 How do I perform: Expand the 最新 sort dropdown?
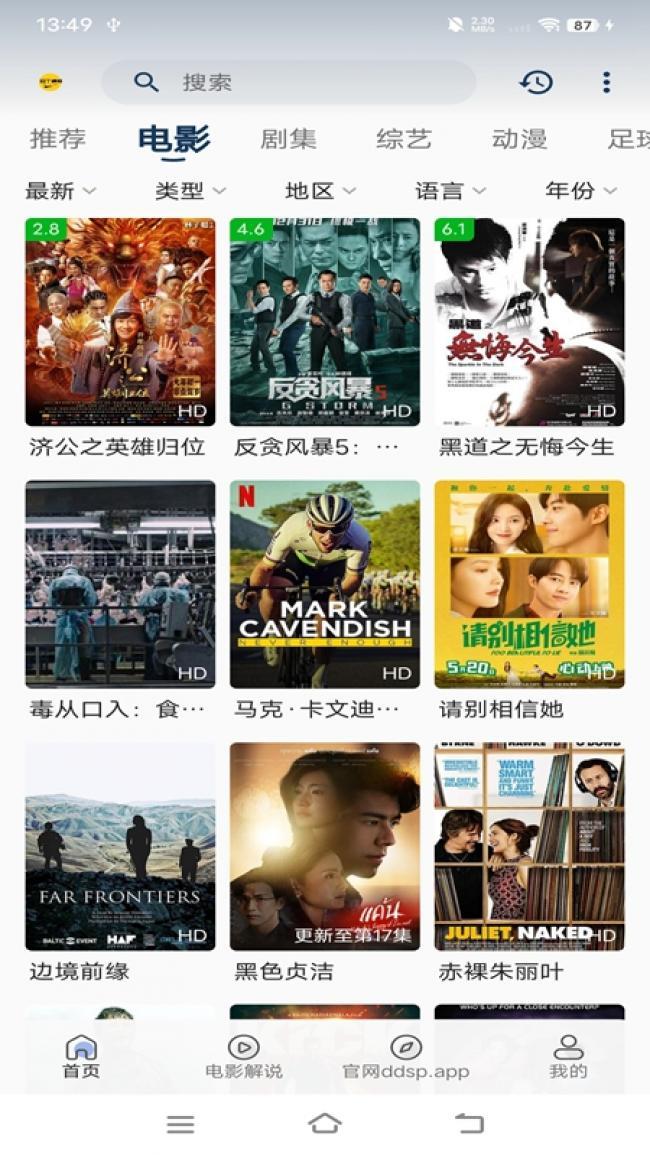(x=60, y=191)
